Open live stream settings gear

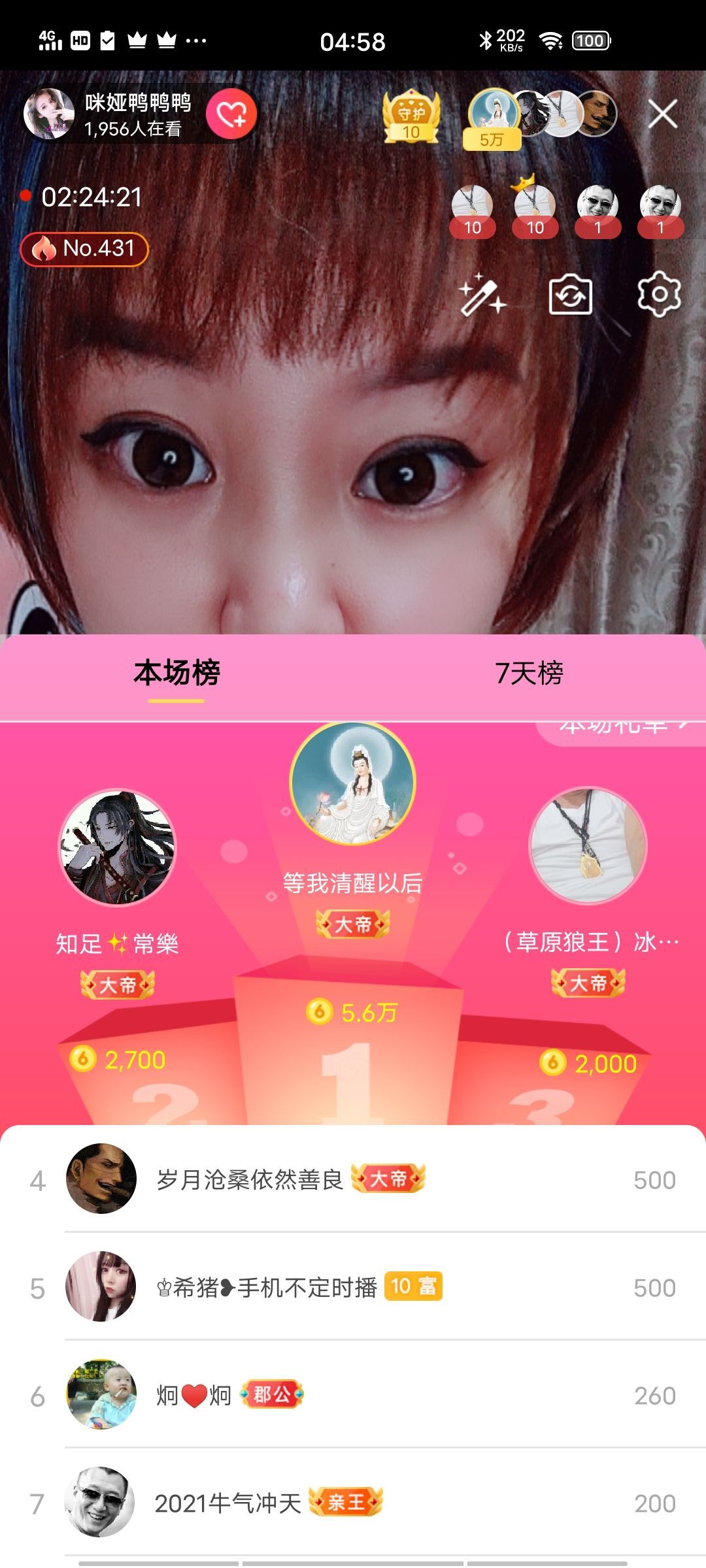pyautogui.click(x=659, y=294)
